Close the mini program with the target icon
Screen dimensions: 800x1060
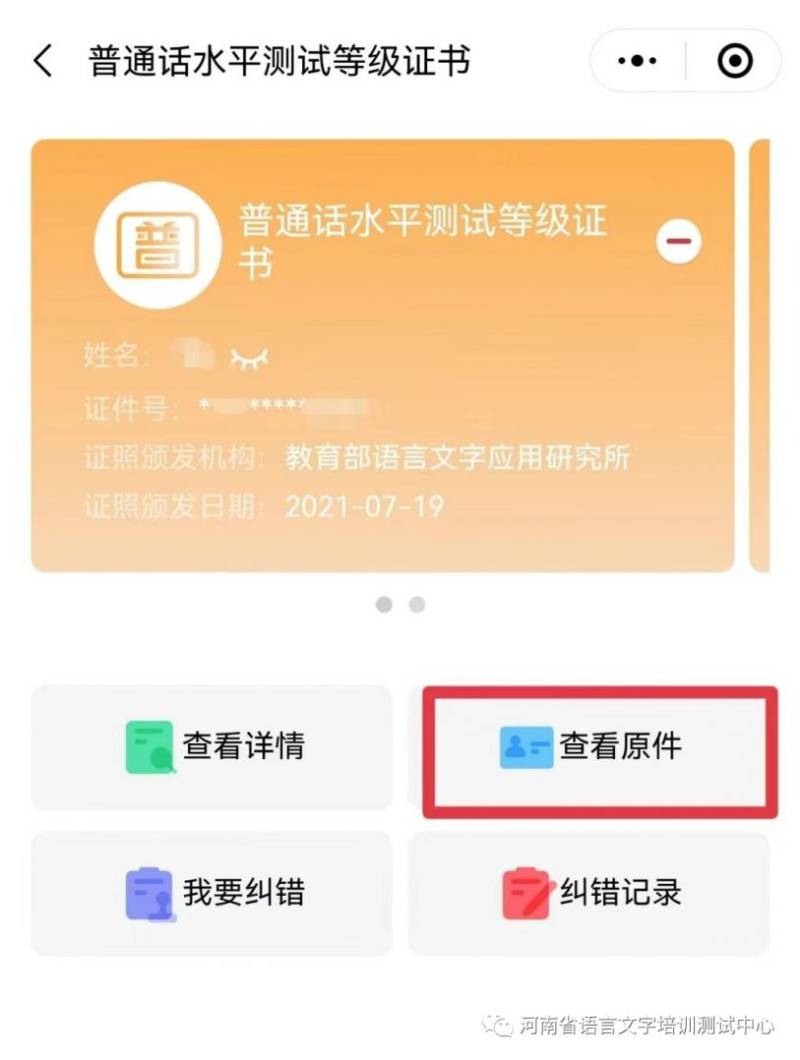[735, 62]
